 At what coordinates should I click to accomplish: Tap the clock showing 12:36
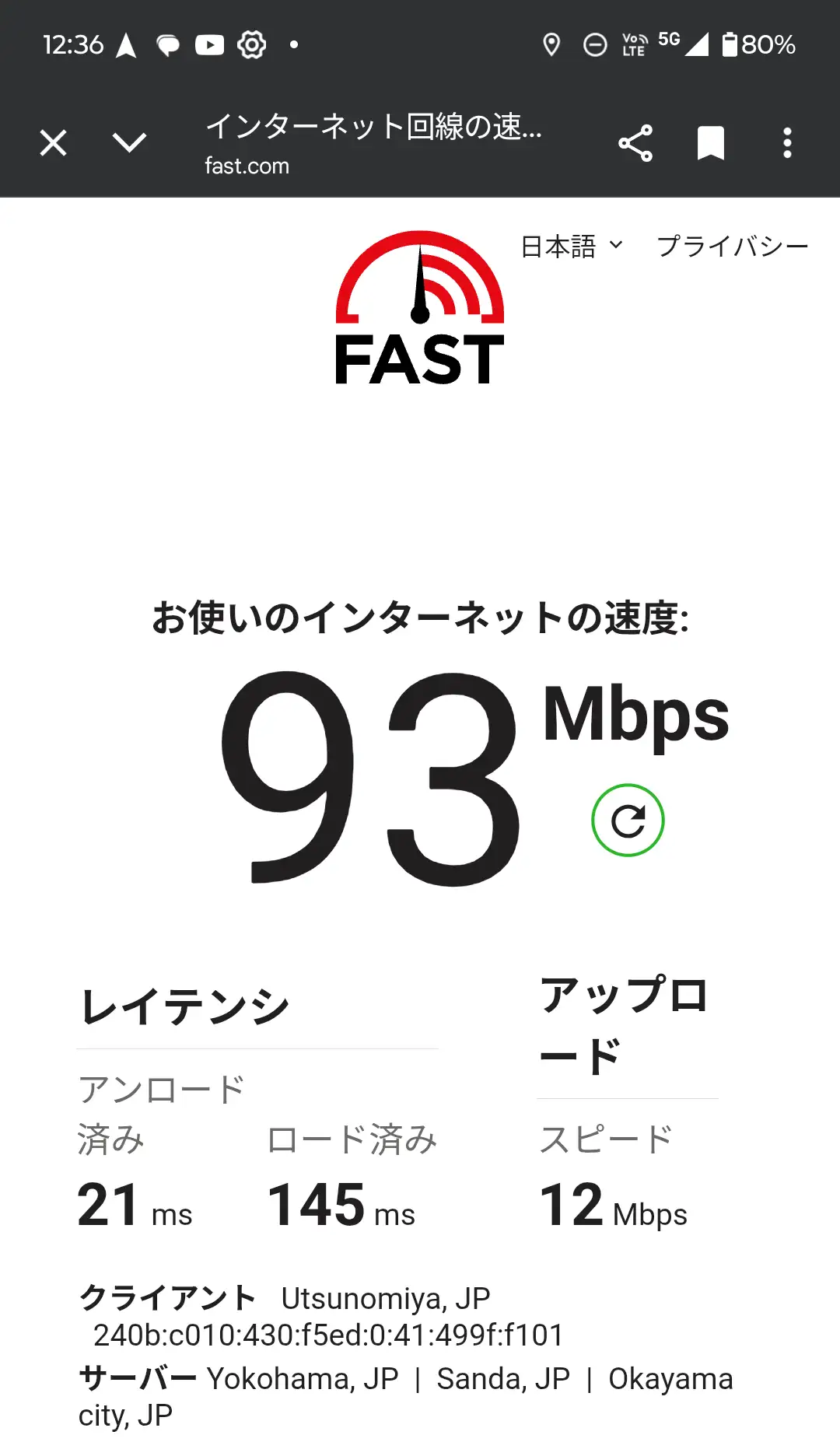(x=74, y=44)
